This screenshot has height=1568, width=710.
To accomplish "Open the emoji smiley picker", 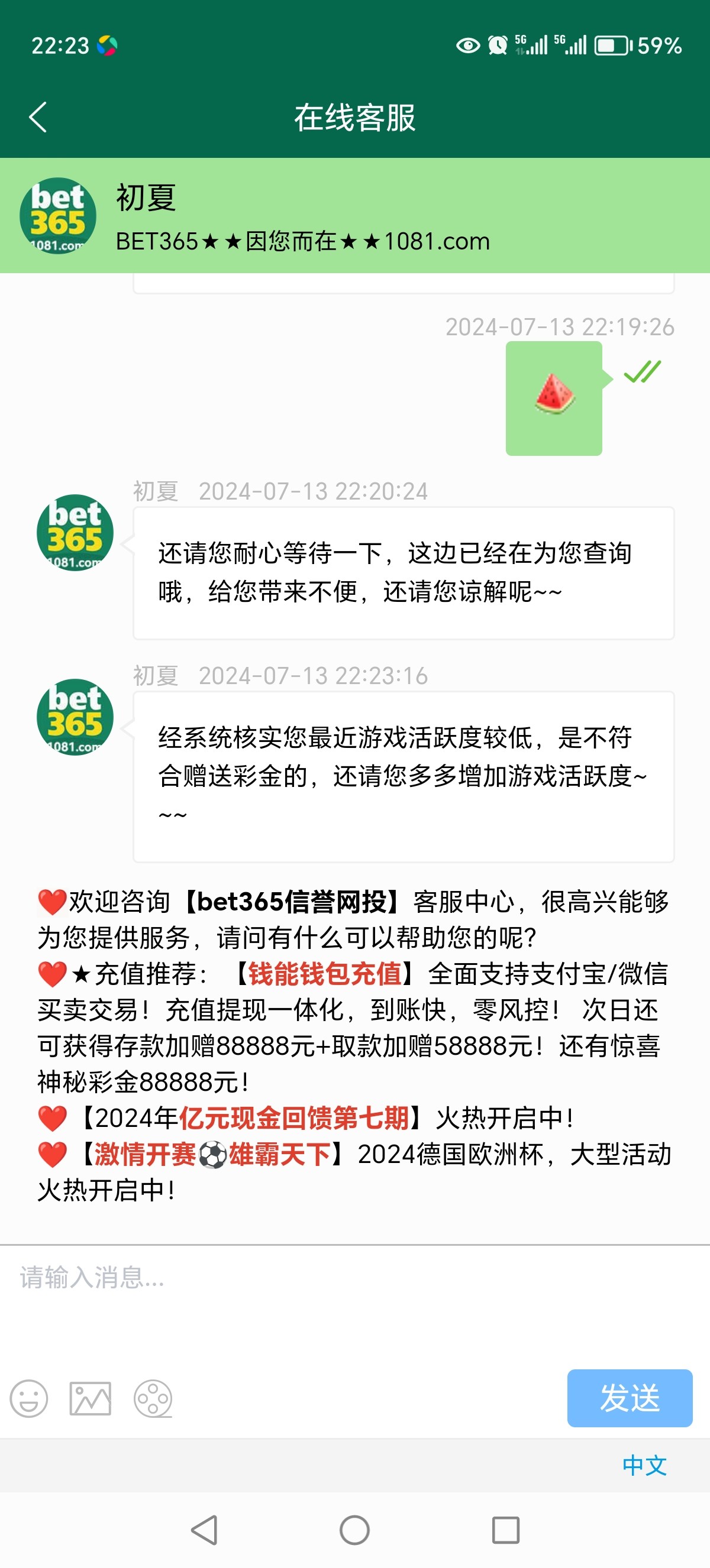I will coord(28,1399).
